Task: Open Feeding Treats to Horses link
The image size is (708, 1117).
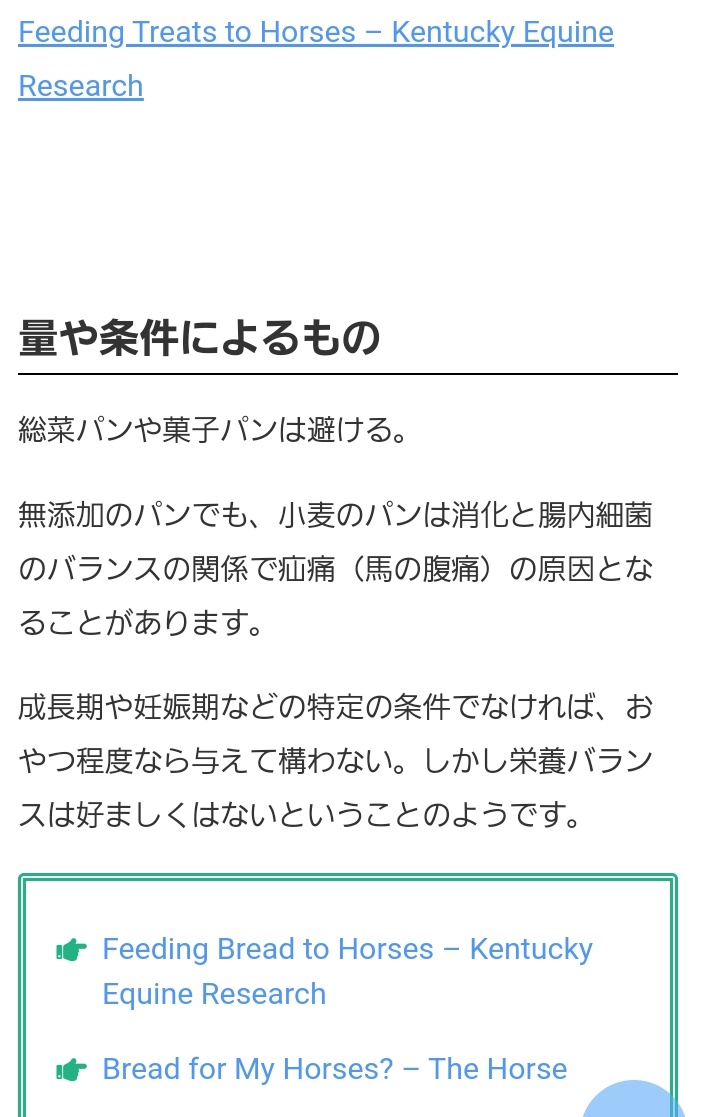Action: (x=316, y=59)
